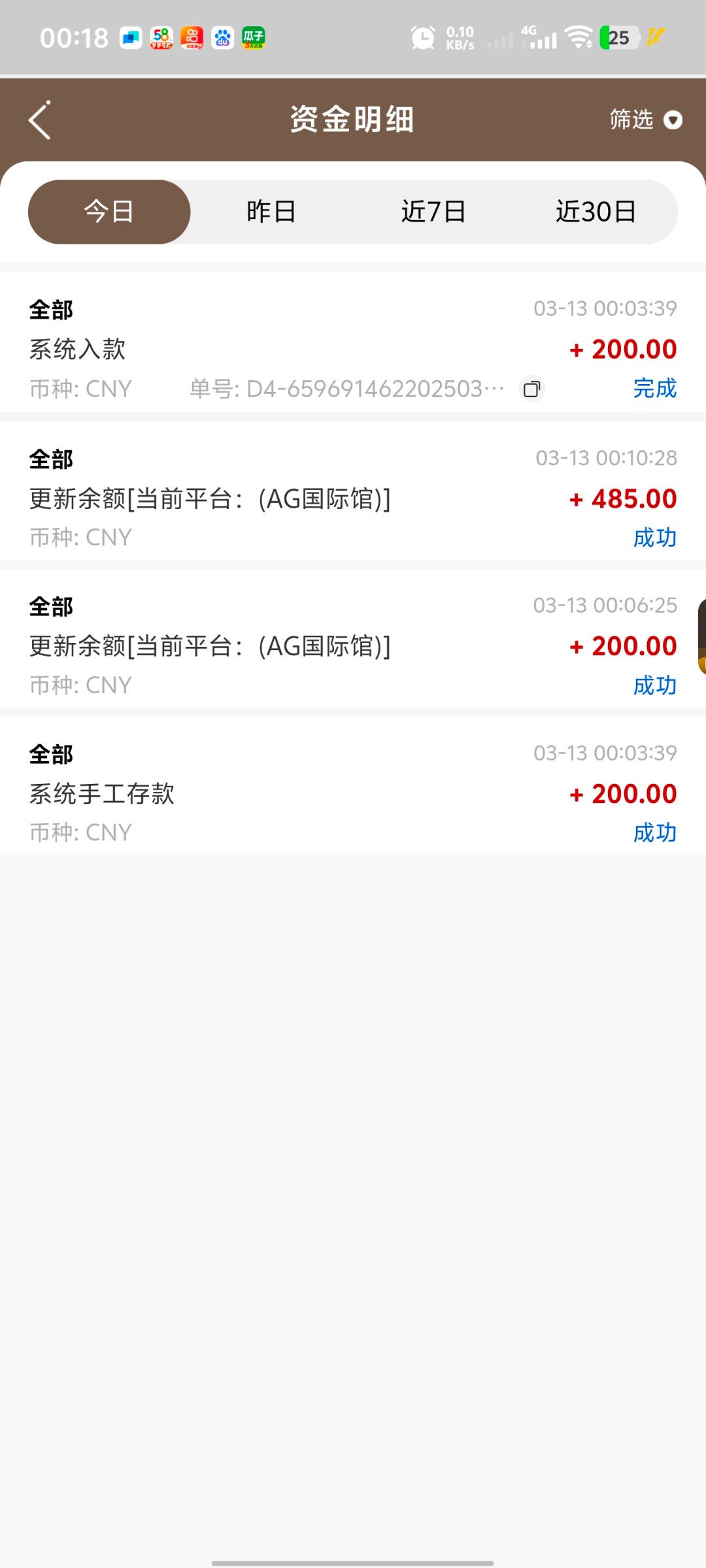Open the 系统手工存款 record

(353, 786)
